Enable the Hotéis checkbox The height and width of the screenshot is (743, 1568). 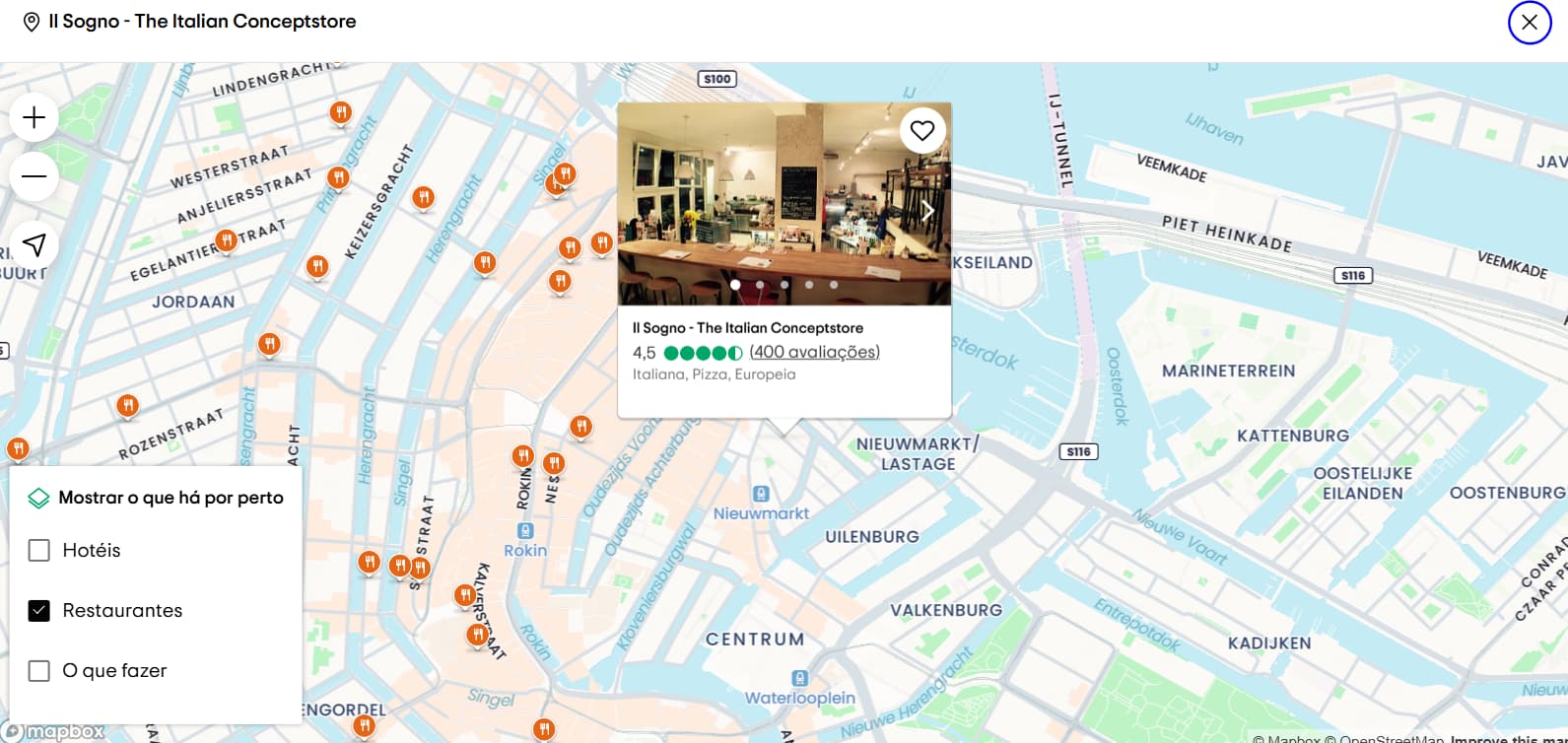click(39, 550)
